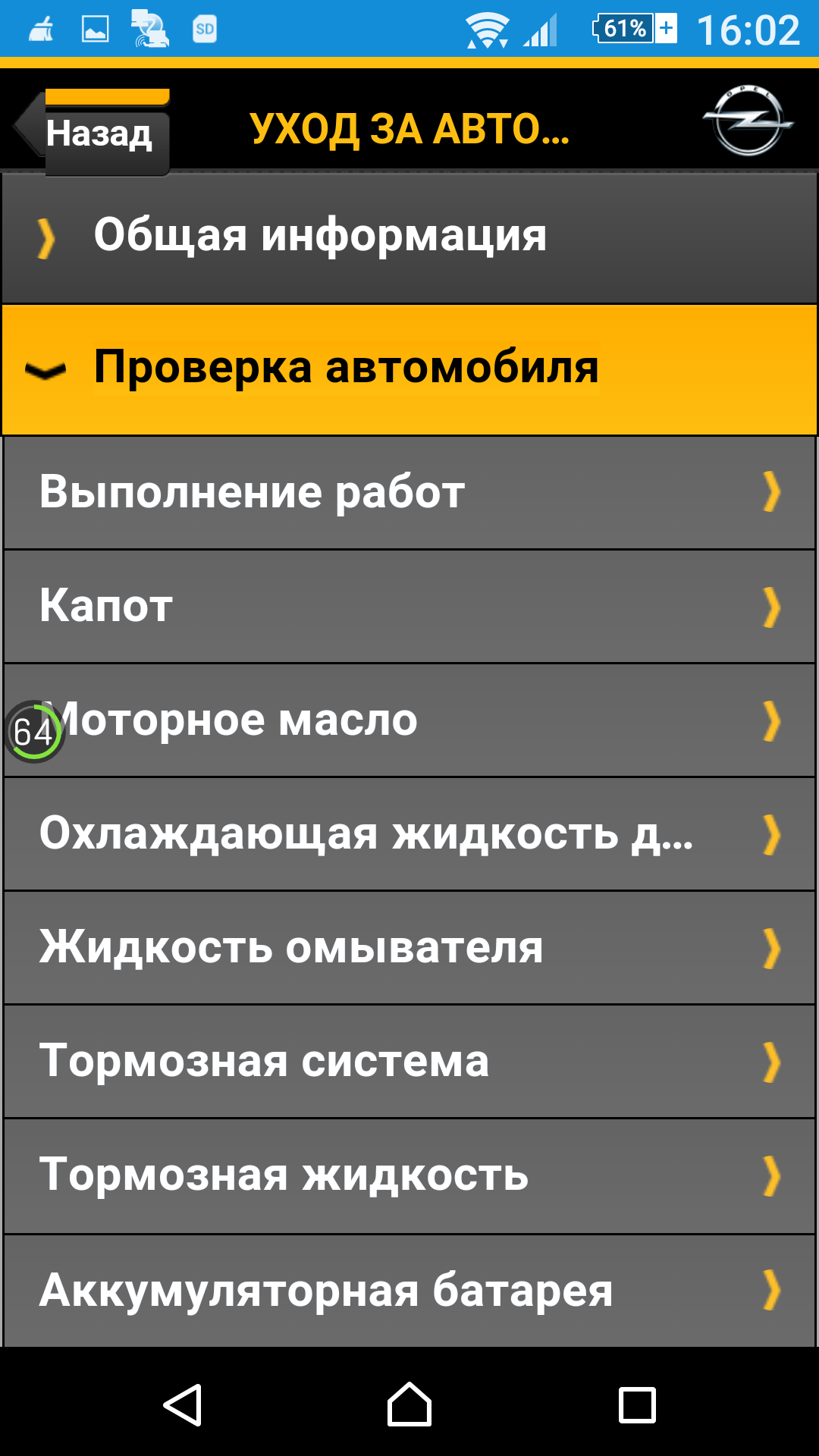Open Жидкость омывателя
The width and height of the screenshot is (819, 1456).
tap(409, 948)
